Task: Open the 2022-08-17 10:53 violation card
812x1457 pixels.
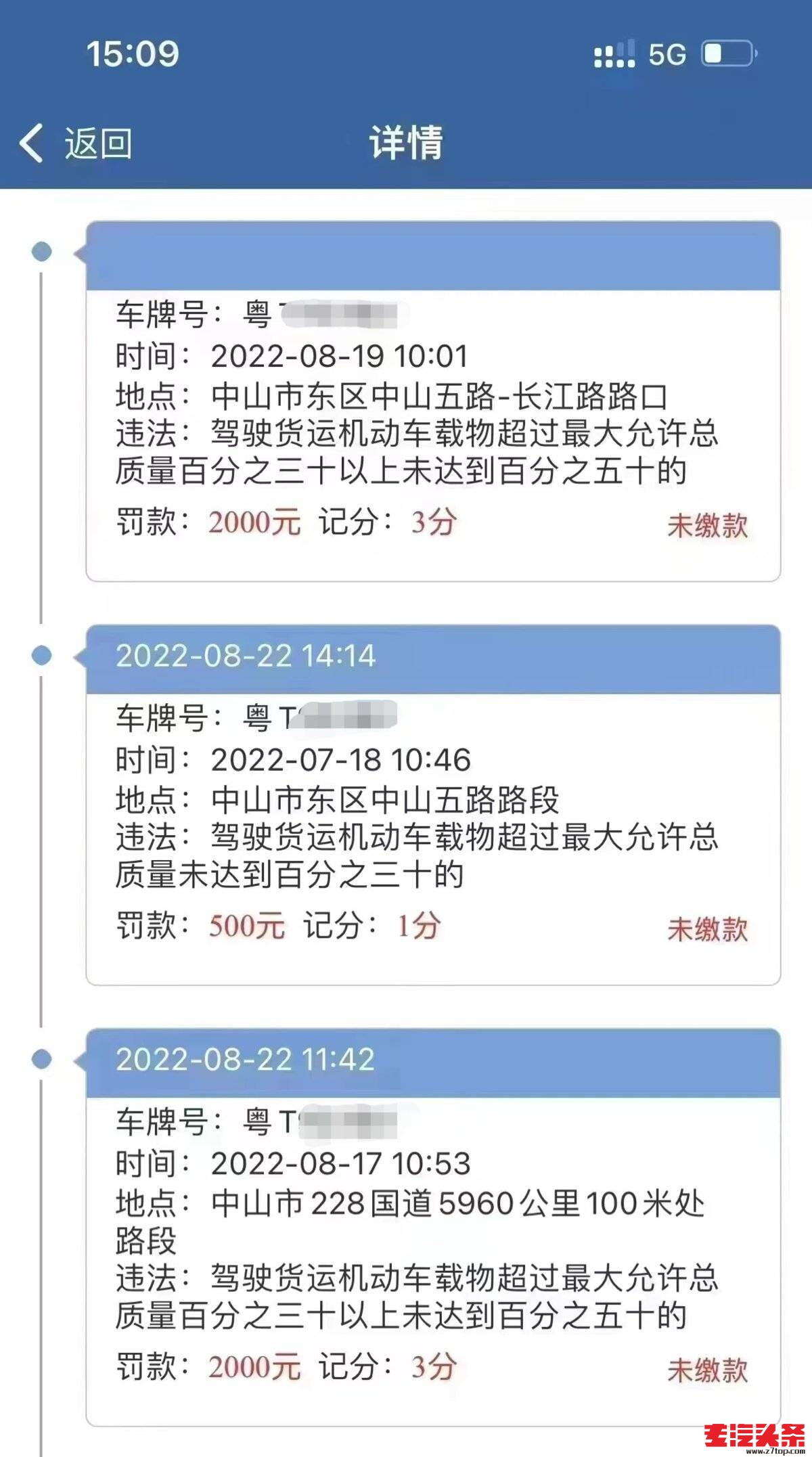Action: point(433,1238)
